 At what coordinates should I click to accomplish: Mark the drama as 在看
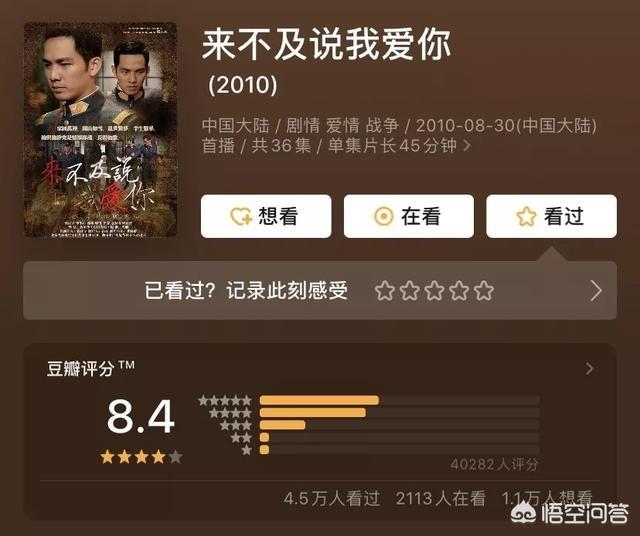point(408,216)
